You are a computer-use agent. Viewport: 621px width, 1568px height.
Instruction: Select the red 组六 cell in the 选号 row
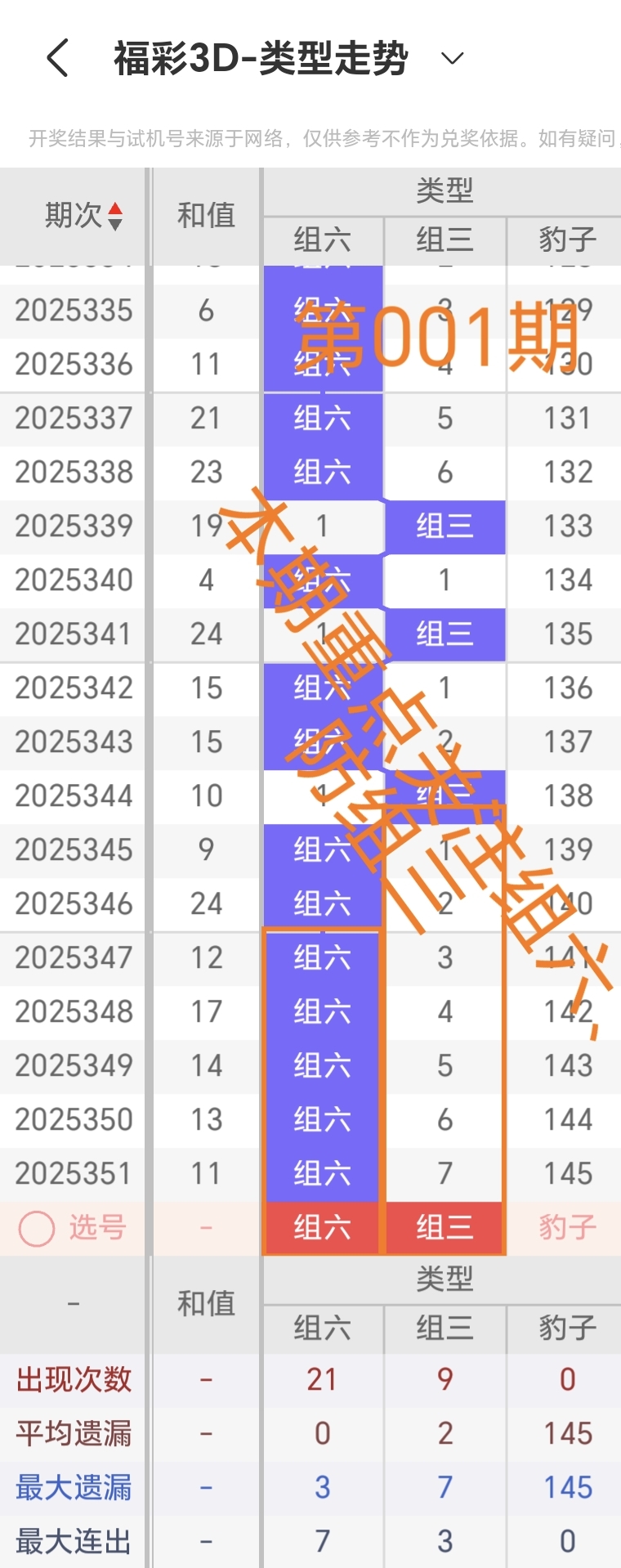click(x=322, y=1226)
